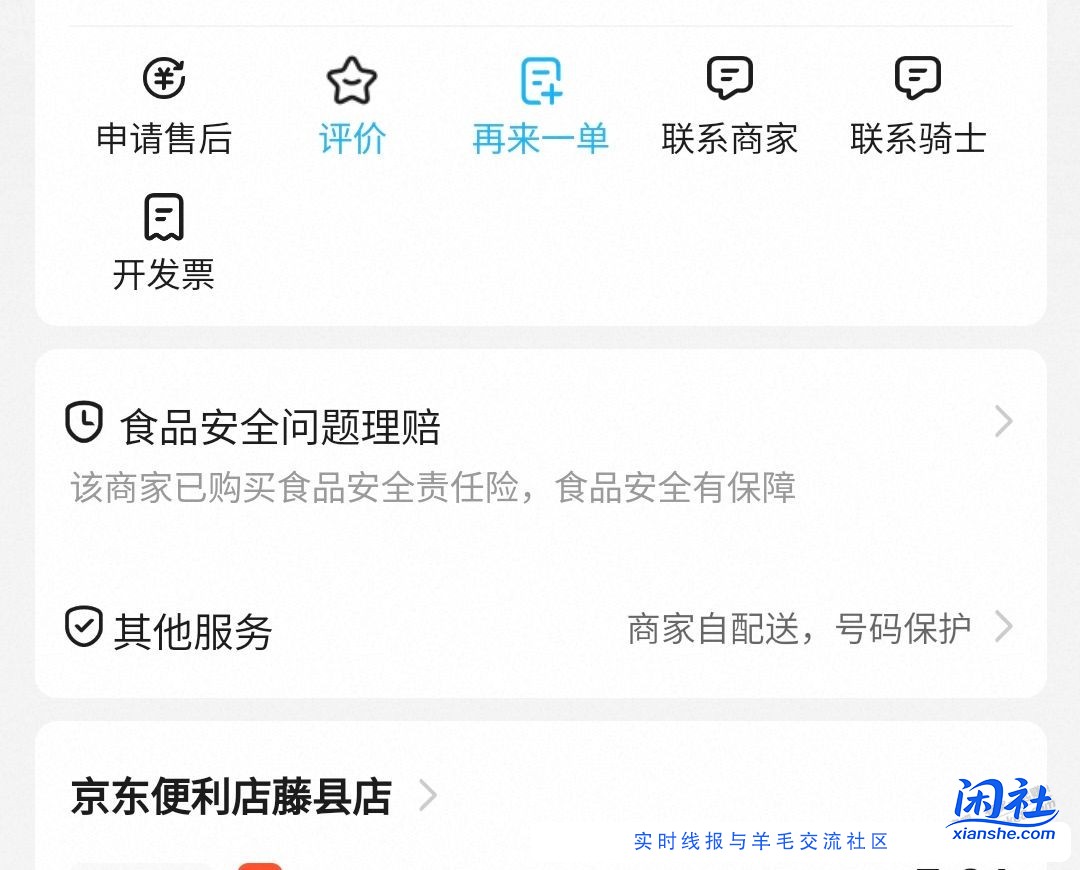Contact the rider via 联系骑士
The height and width of the screenshot is (870, 1080).
[x=918, y=107]
